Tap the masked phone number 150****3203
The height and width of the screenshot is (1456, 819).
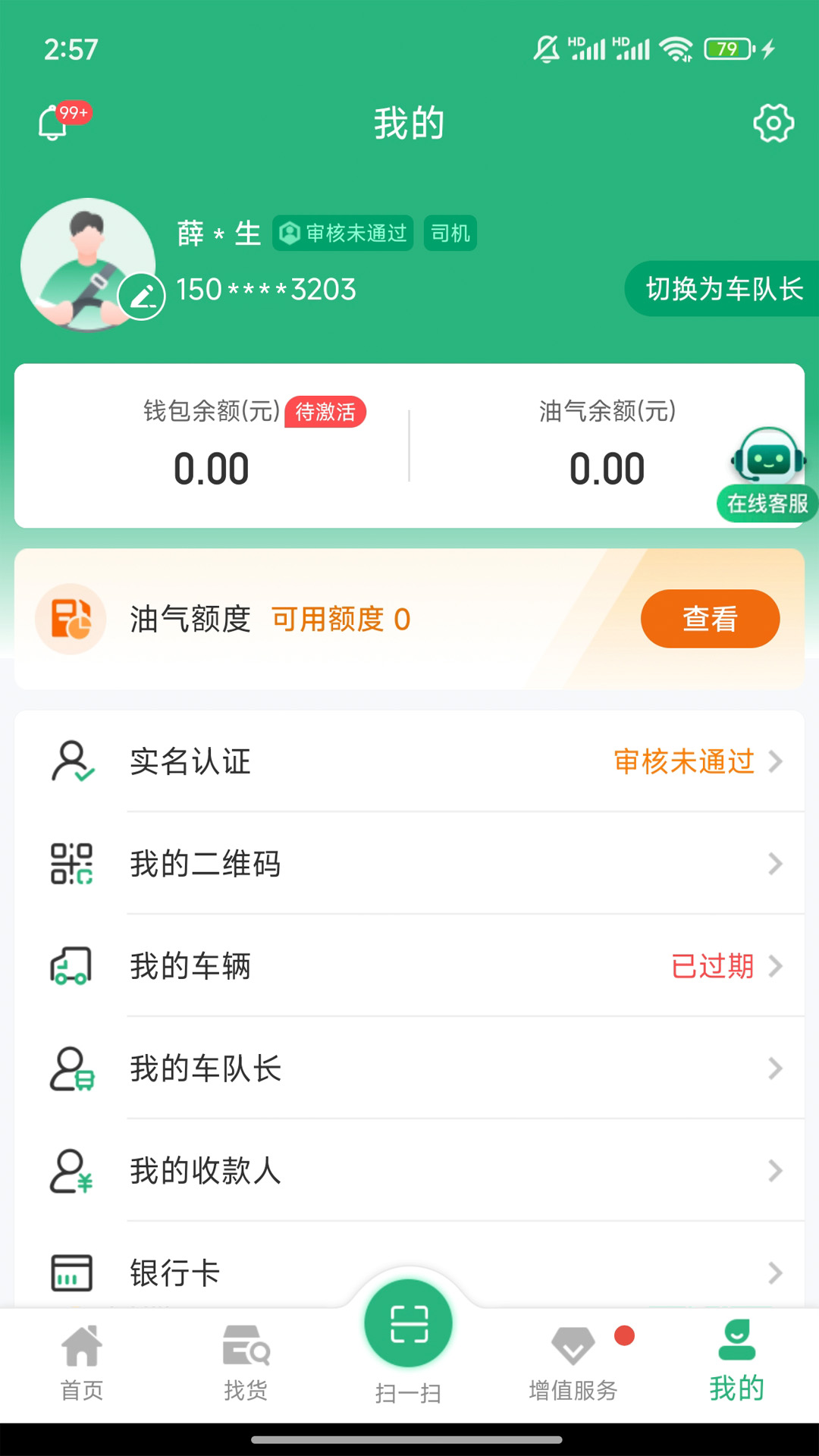click(x=267, y=289)
